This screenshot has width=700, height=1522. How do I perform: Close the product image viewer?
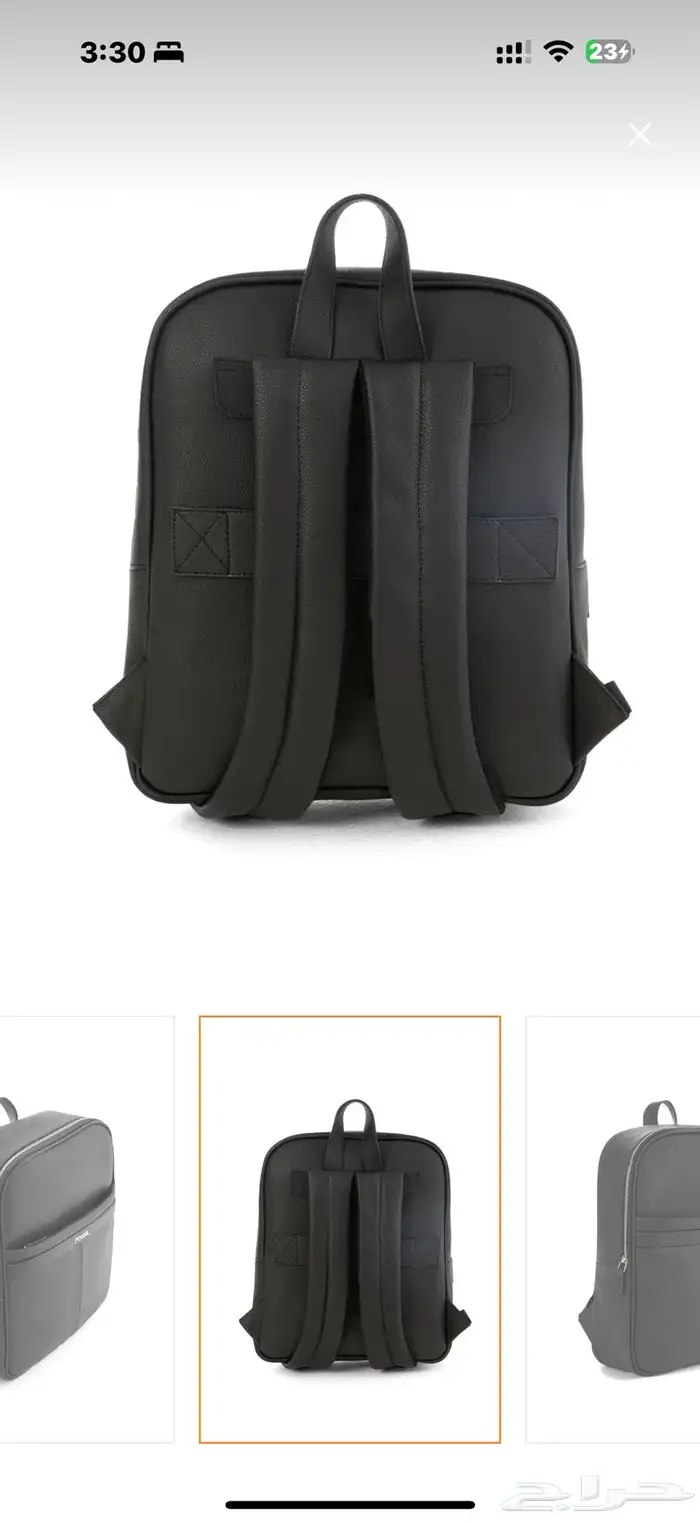639,135
